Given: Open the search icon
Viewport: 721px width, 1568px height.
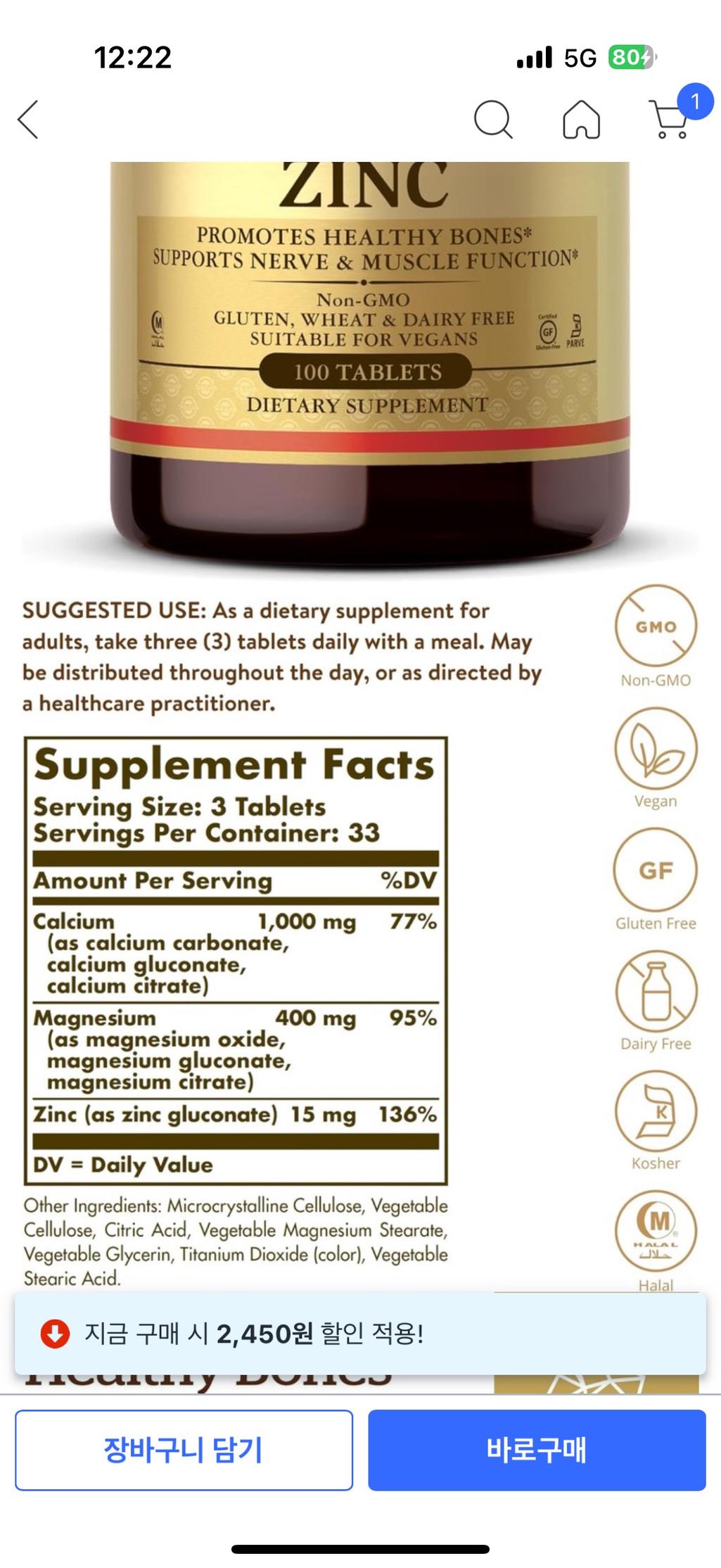Looking at the screenshot, I should click(492, 120).
